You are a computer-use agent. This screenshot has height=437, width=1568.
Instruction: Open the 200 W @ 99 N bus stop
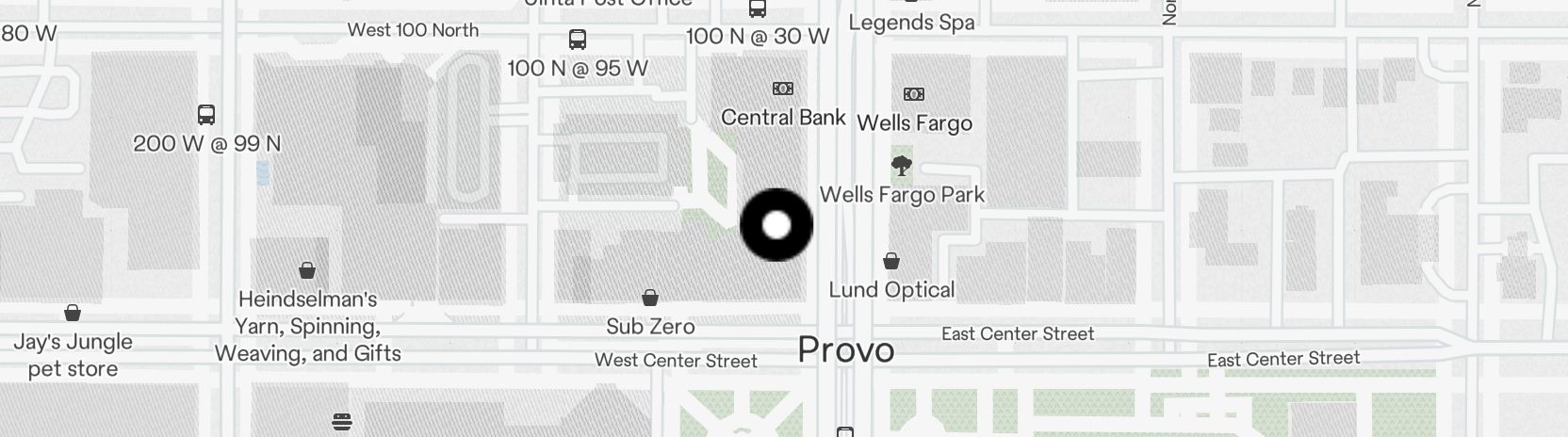click(206, 115)
